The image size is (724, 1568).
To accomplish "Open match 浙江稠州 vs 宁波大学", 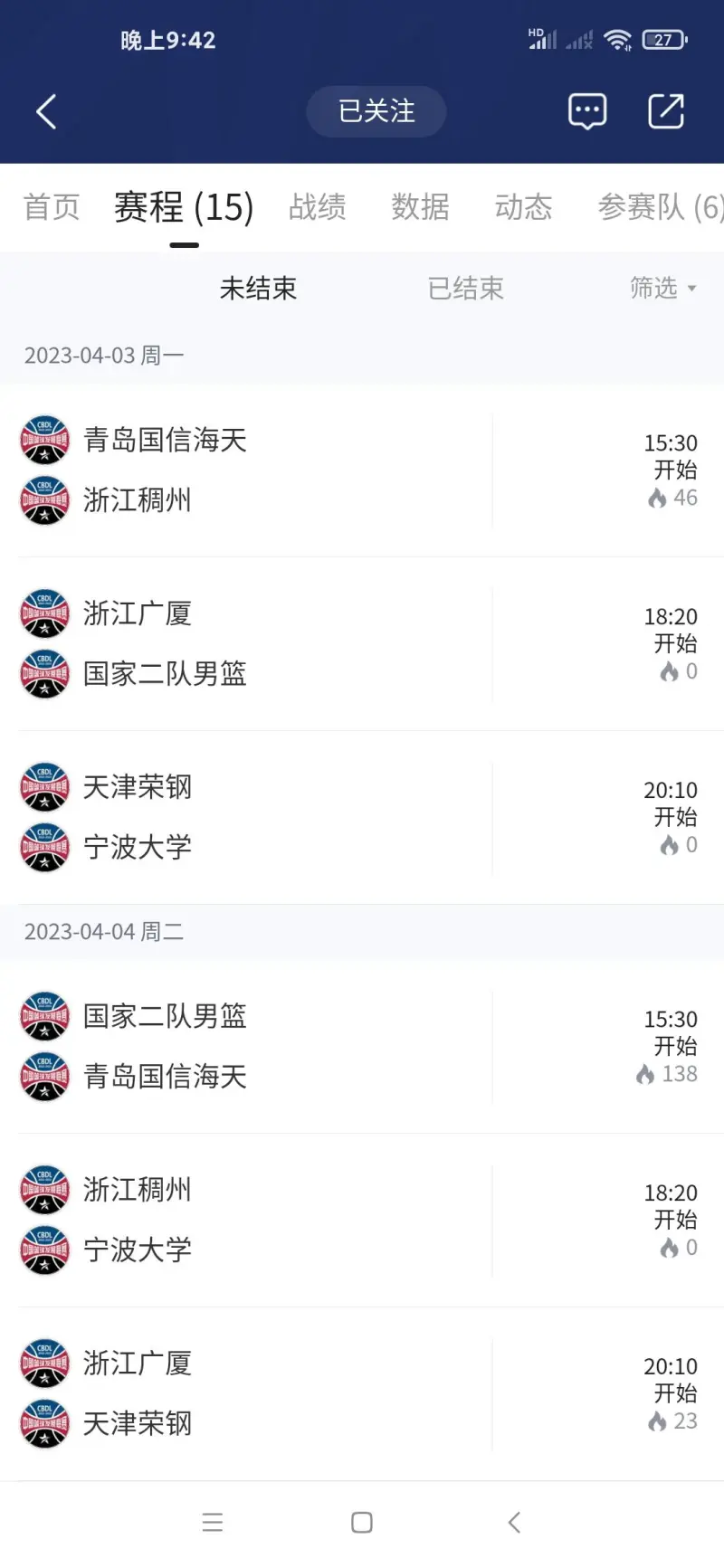I will (x=362, y=1221).
